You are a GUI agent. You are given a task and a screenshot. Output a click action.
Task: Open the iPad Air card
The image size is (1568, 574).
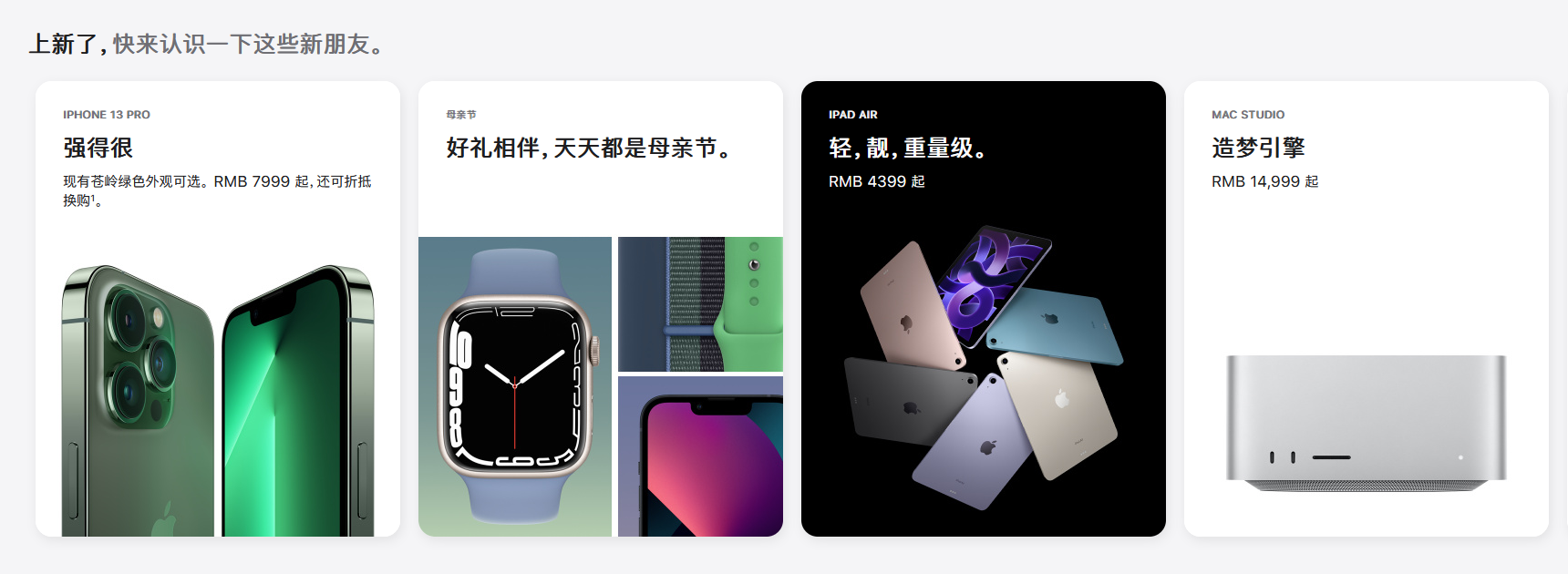tap(983, 310)
